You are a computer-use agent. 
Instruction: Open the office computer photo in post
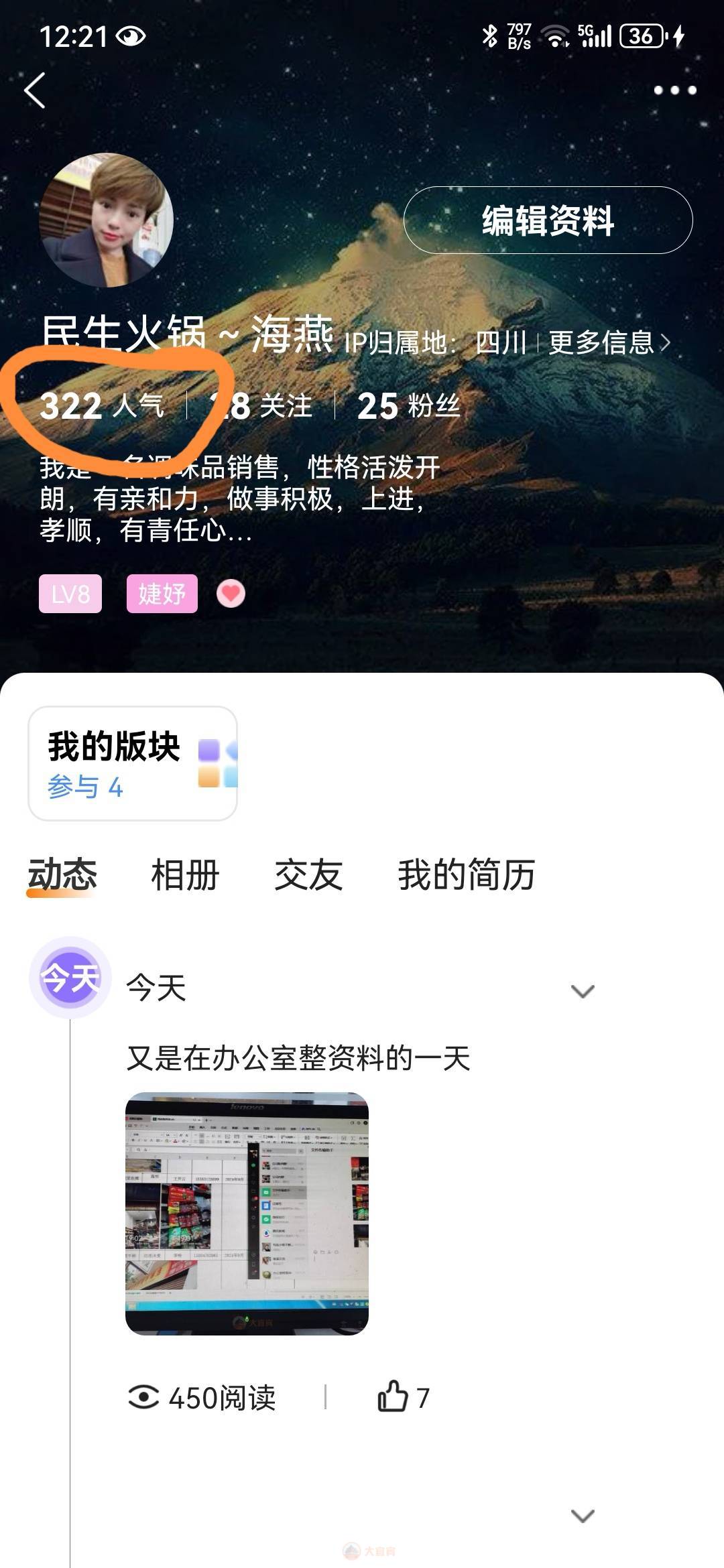click(x=247, y=1214)
